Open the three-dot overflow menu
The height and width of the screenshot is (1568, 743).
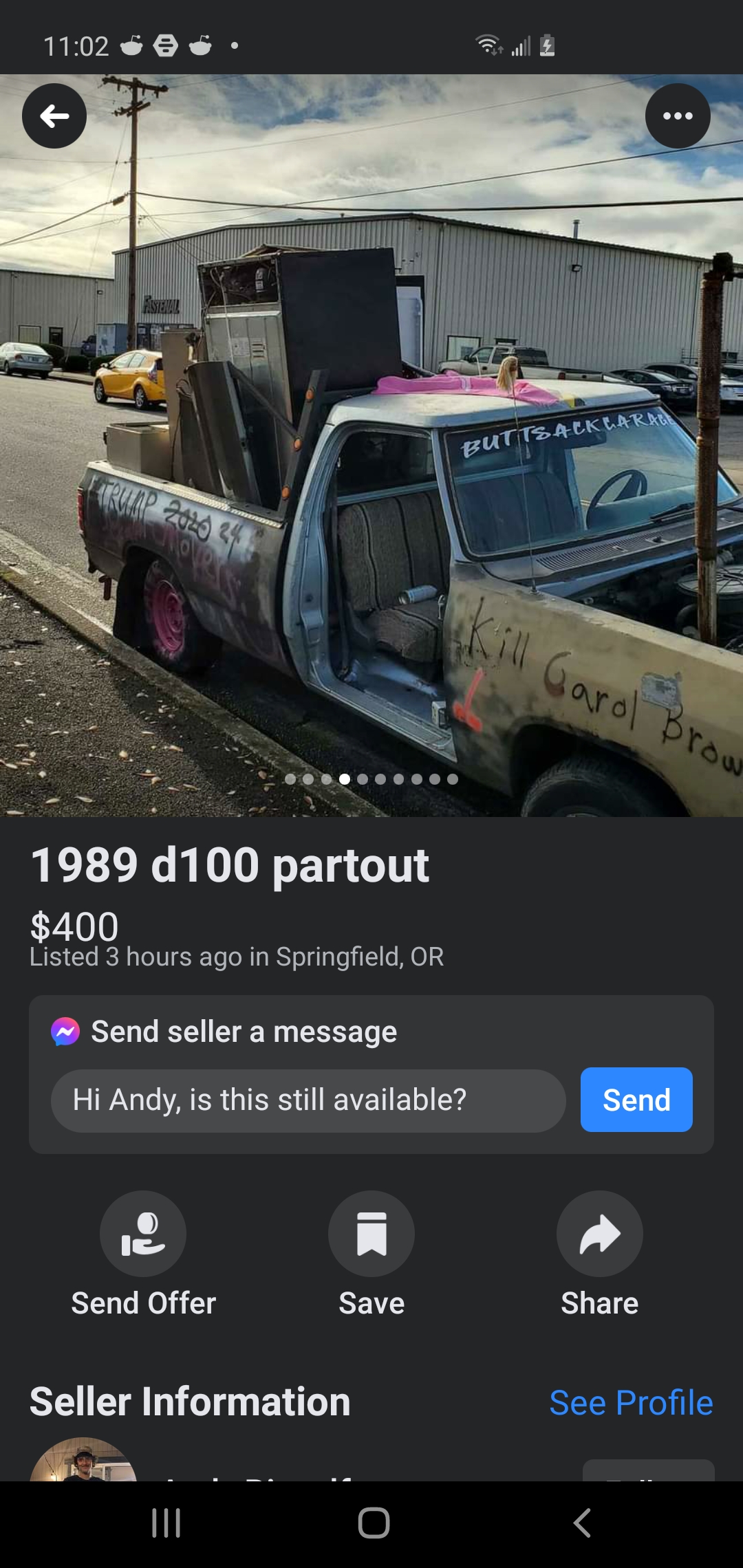coord(678,116)
